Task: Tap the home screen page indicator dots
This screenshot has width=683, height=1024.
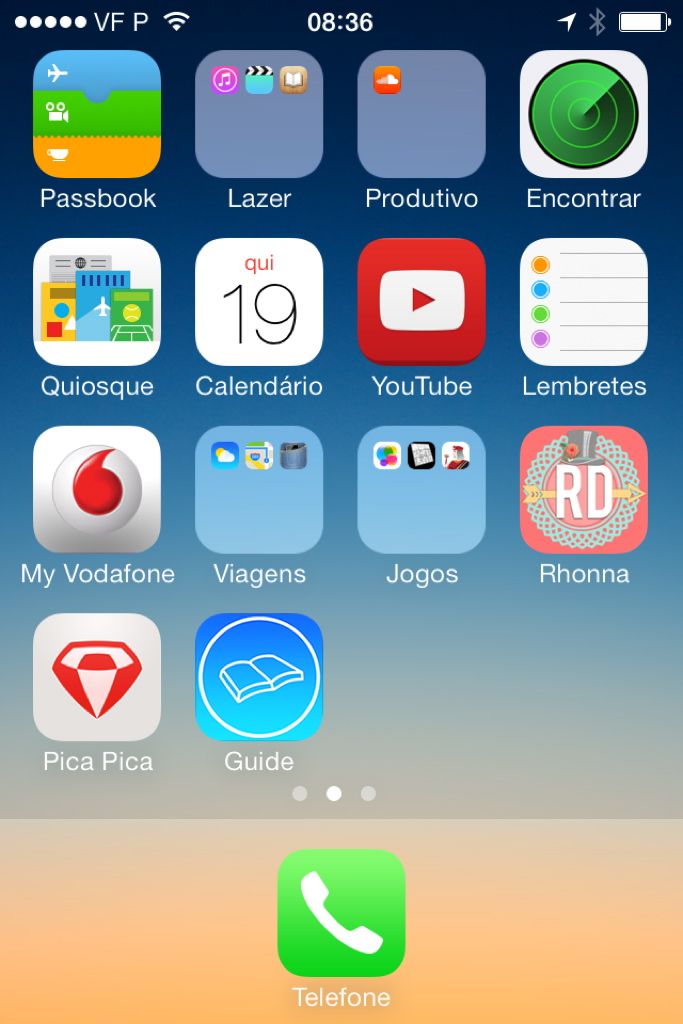Action: [x=334, y=793]
